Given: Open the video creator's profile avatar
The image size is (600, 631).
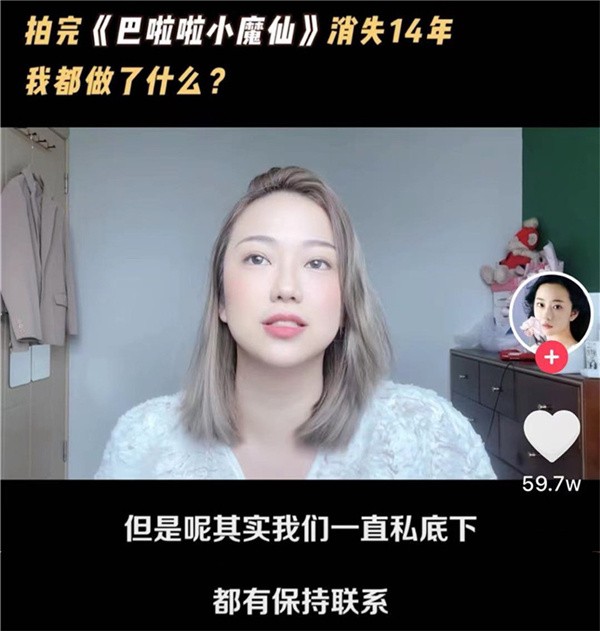Looking at the screenshot, I should (x=551, y=312).
